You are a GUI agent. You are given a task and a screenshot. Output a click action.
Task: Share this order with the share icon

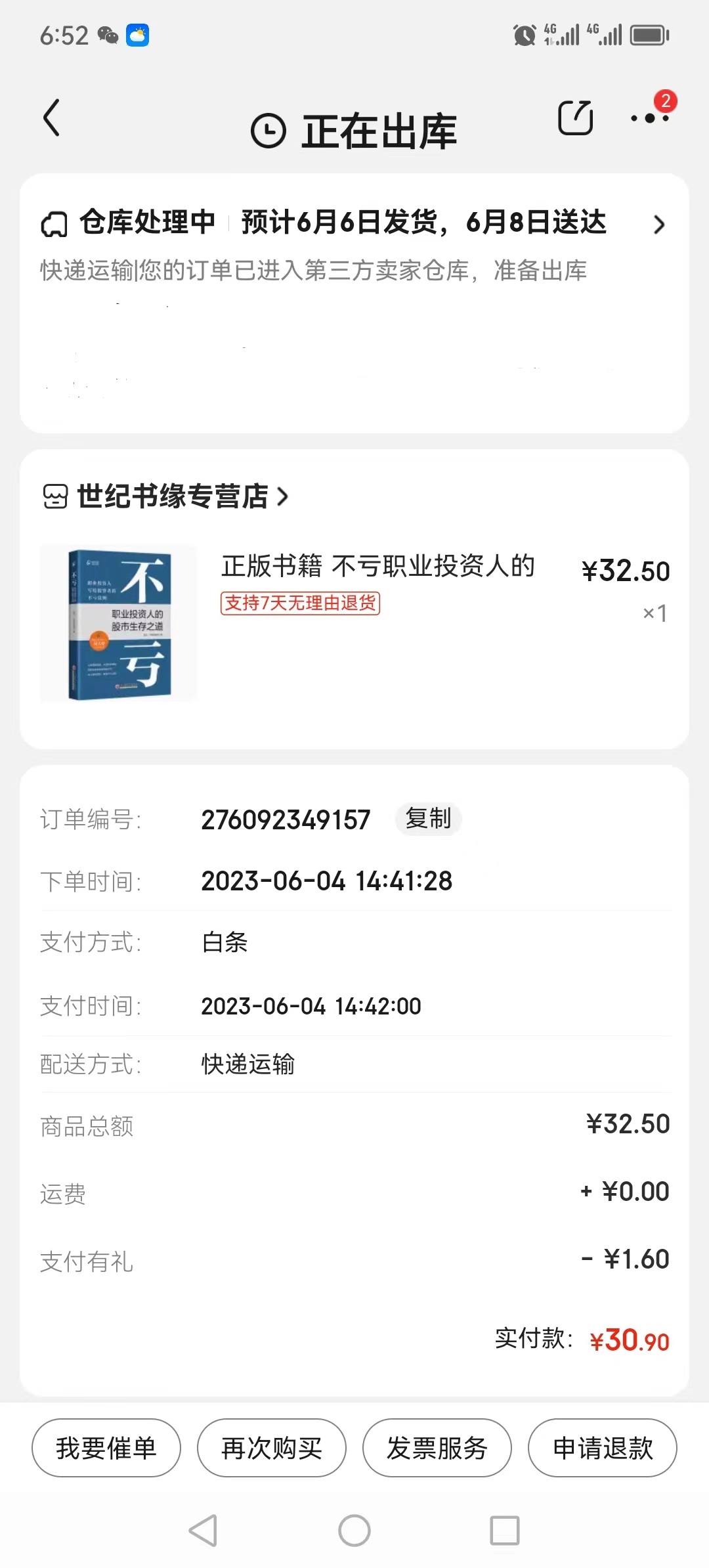click(575, 118)
